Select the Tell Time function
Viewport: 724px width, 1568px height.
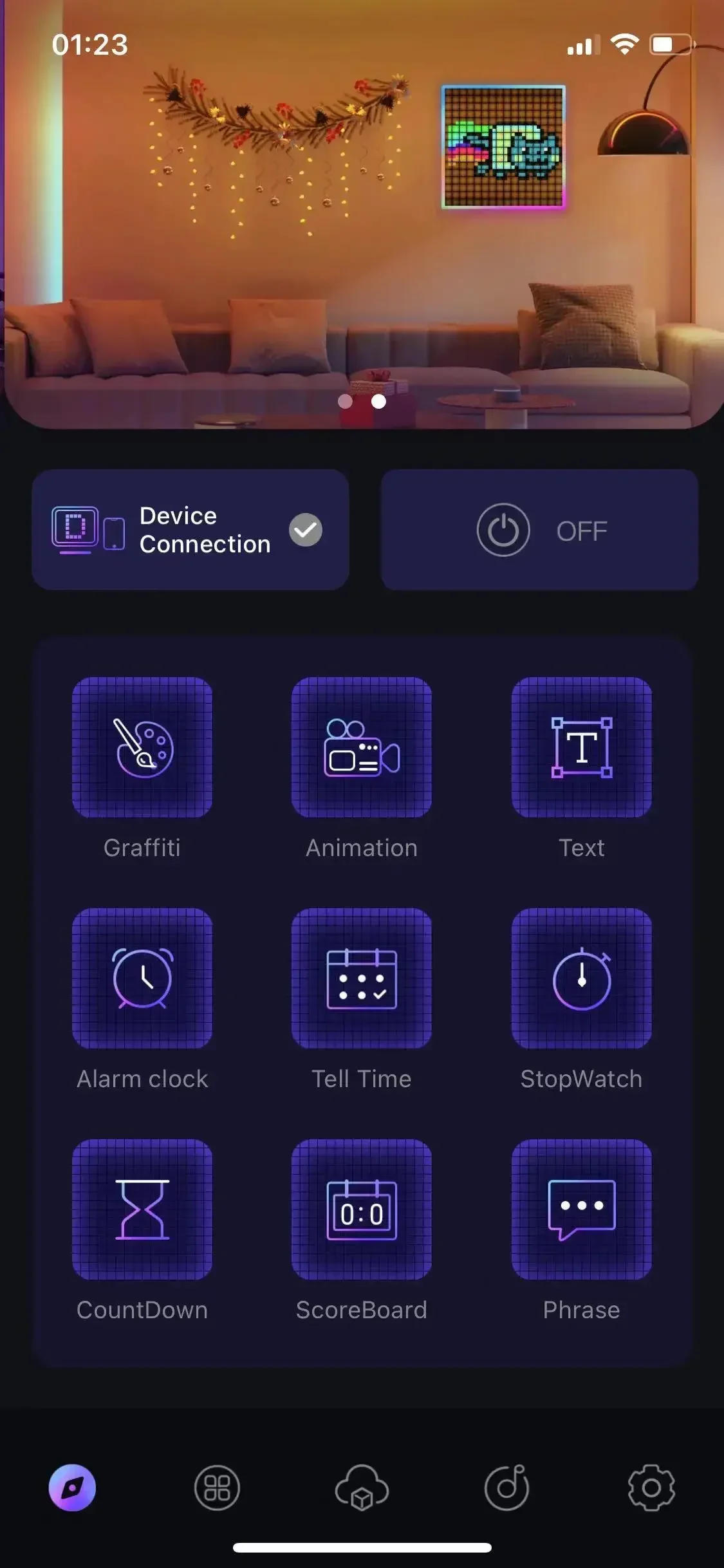[x=362, y=979]
